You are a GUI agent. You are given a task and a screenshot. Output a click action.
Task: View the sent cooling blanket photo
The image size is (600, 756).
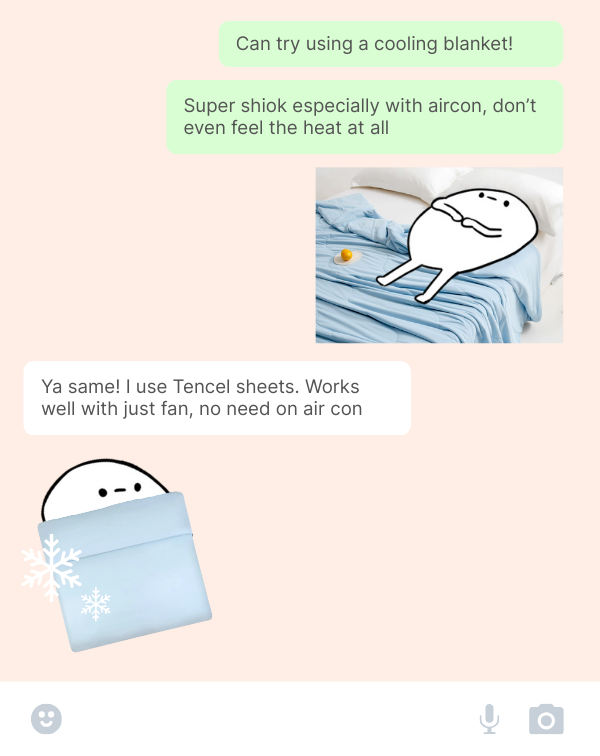point(439,255)
